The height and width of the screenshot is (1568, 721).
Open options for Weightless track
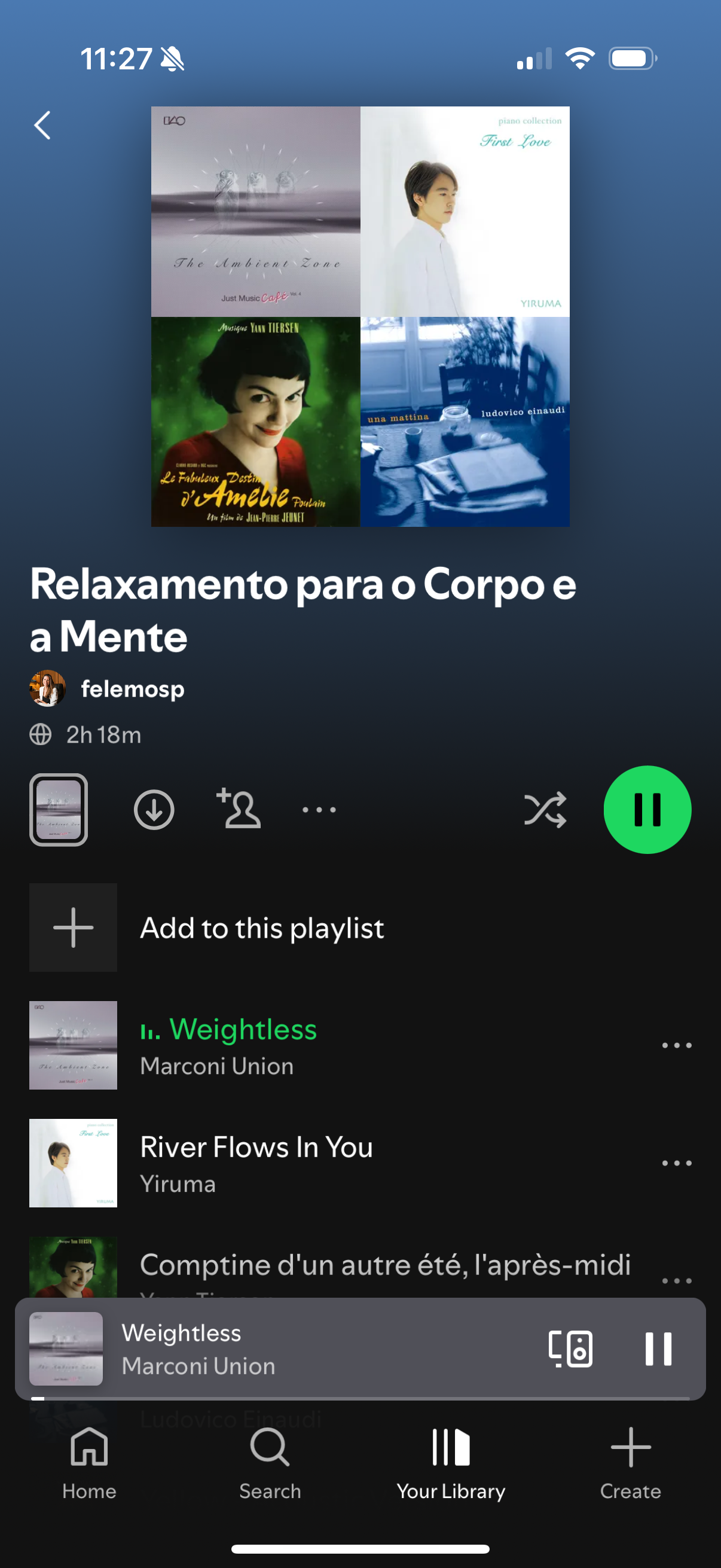point(677,1045)
